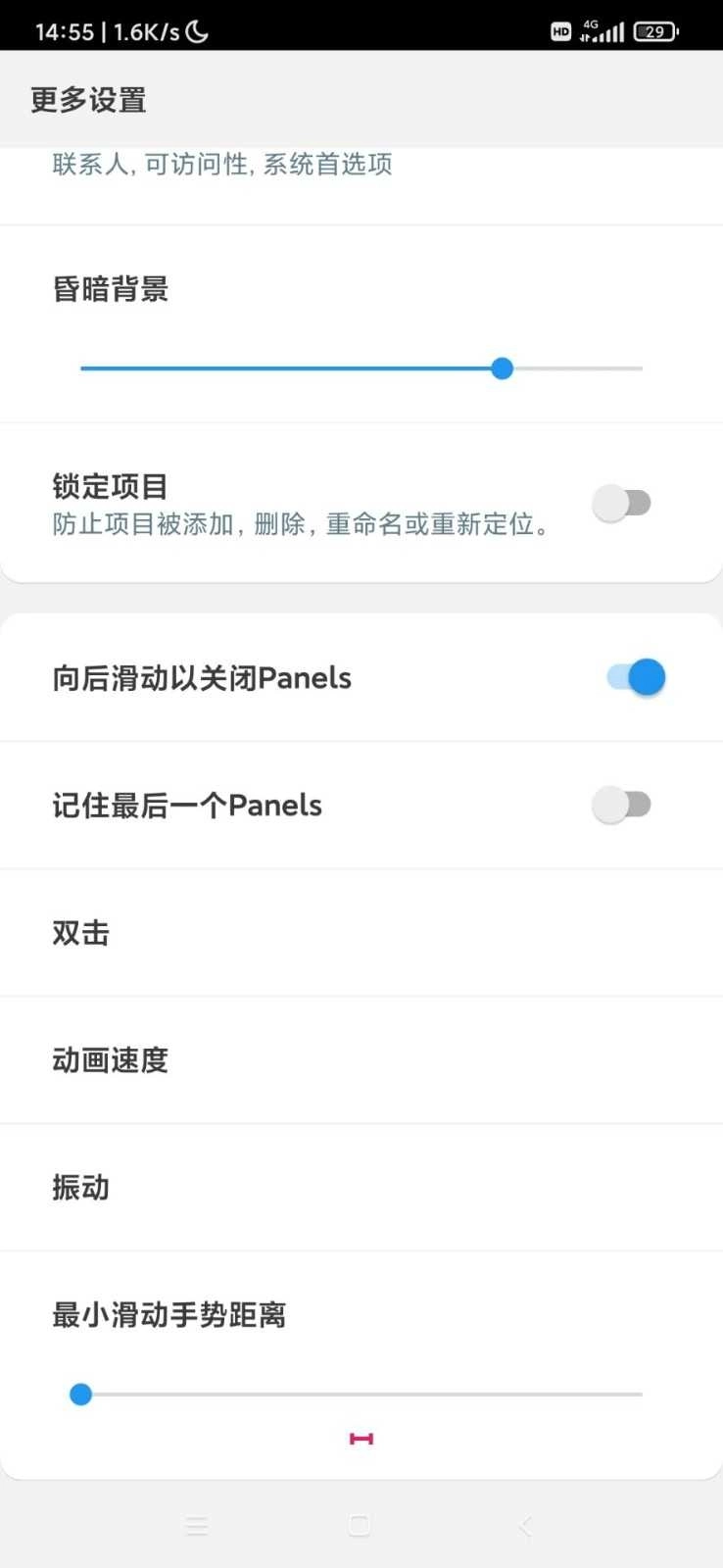This screenshot has width=723, height=1568.
Task: Tap the battery indicator showing 29
Action: (x=655, y=30)
